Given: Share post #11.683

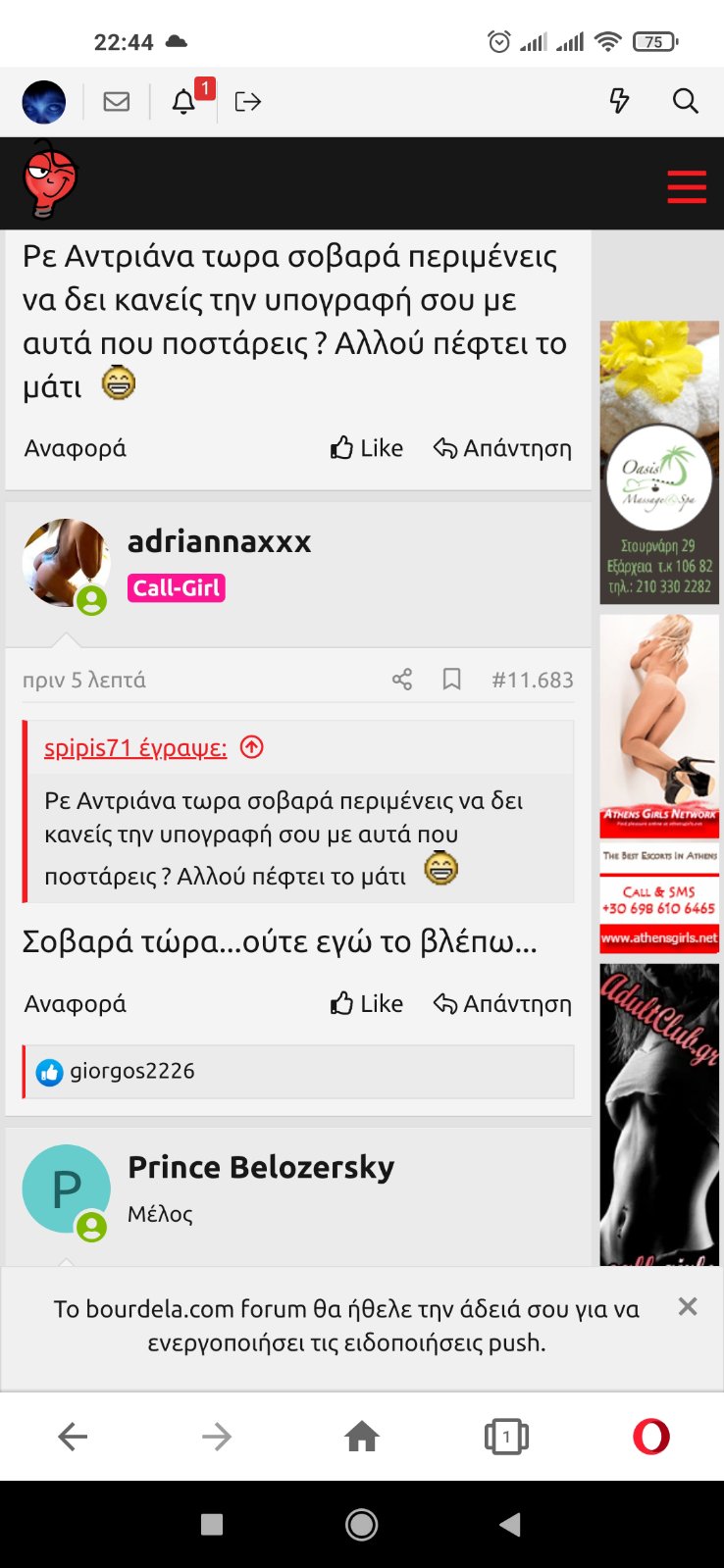Looking at the screenshot, I should point(402,680).
